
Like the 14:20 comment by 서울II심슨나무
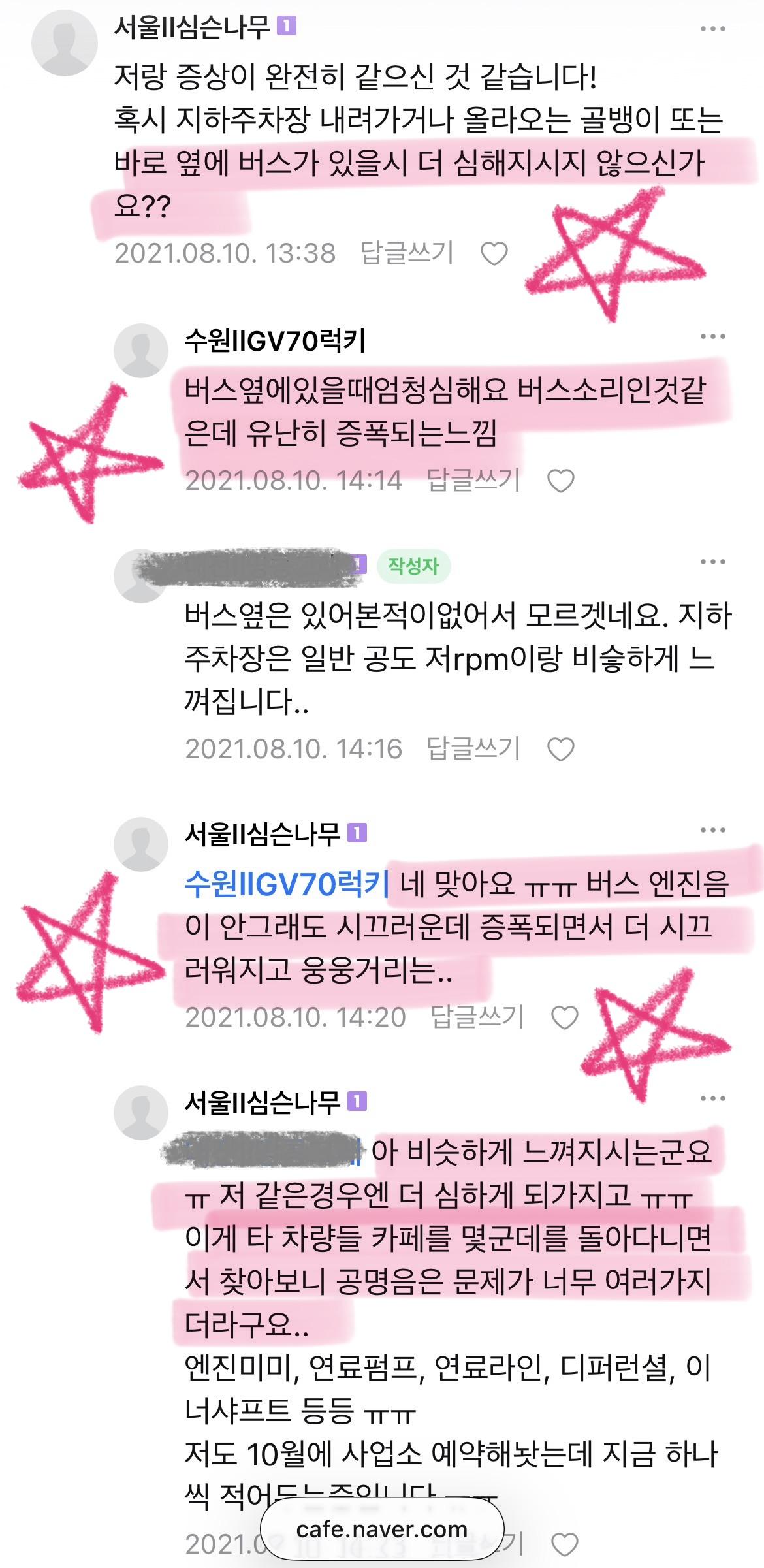click(564, 1017)
